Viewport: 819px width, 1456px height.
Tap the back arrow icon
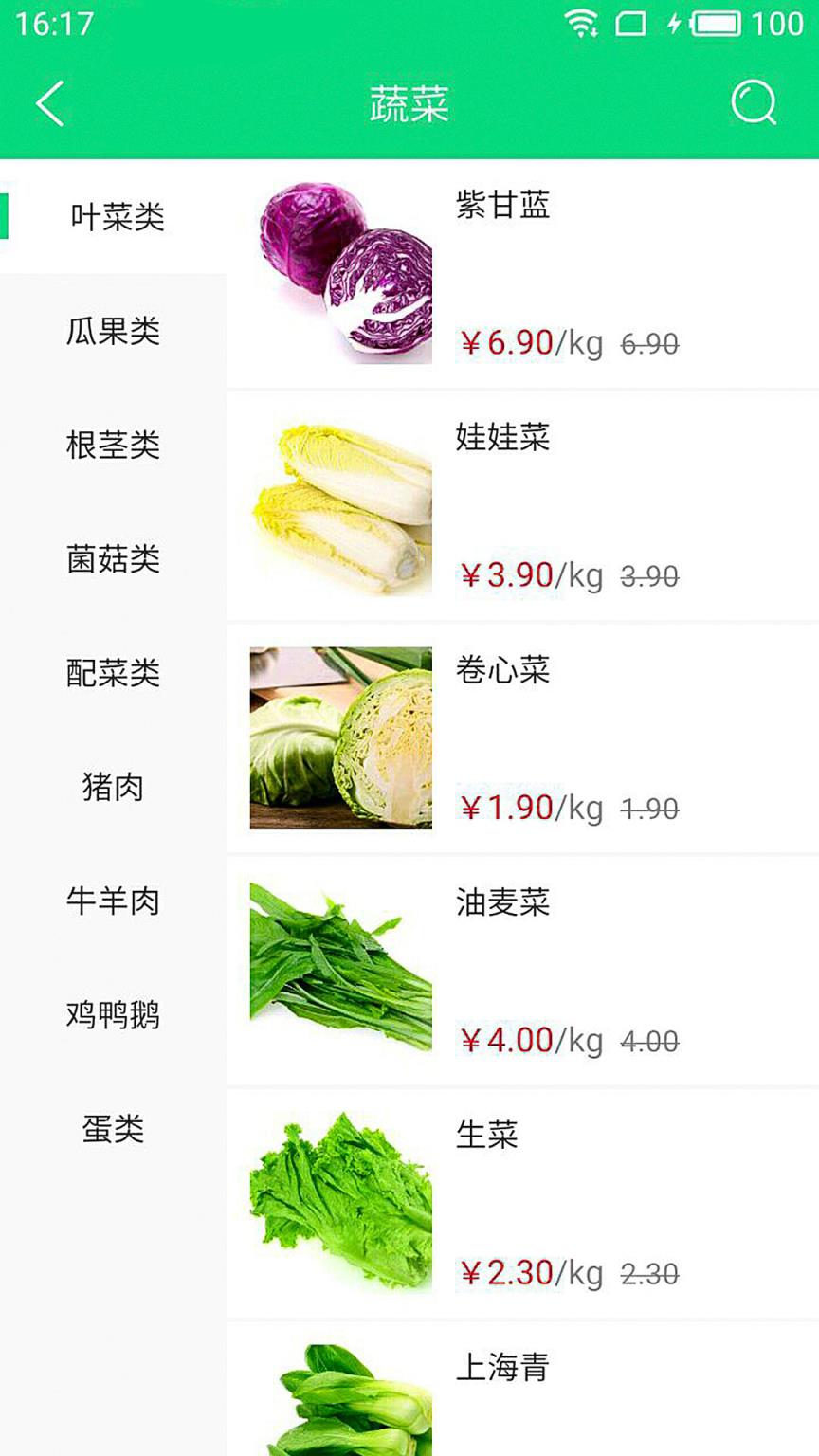49,104
